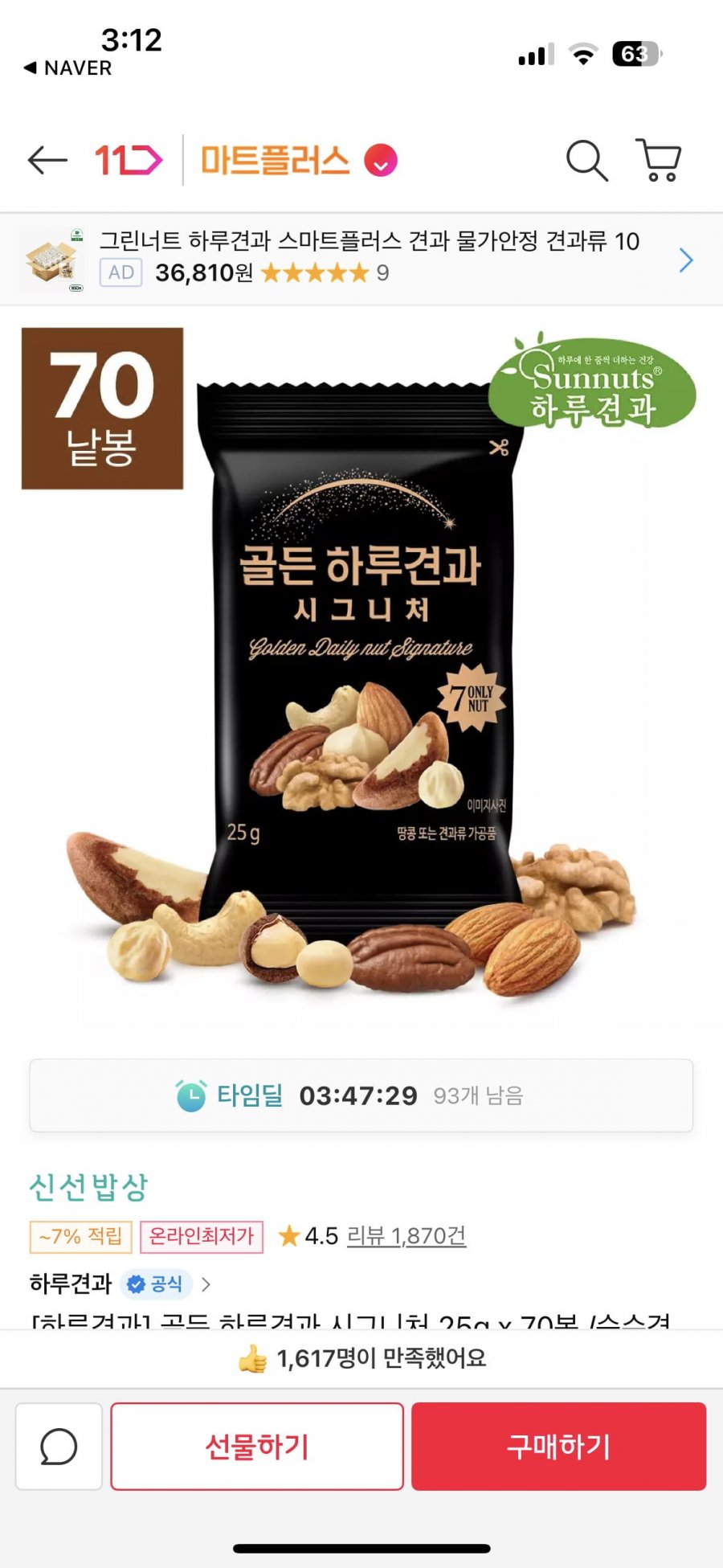Open the 11st home logo

point(129,161)
